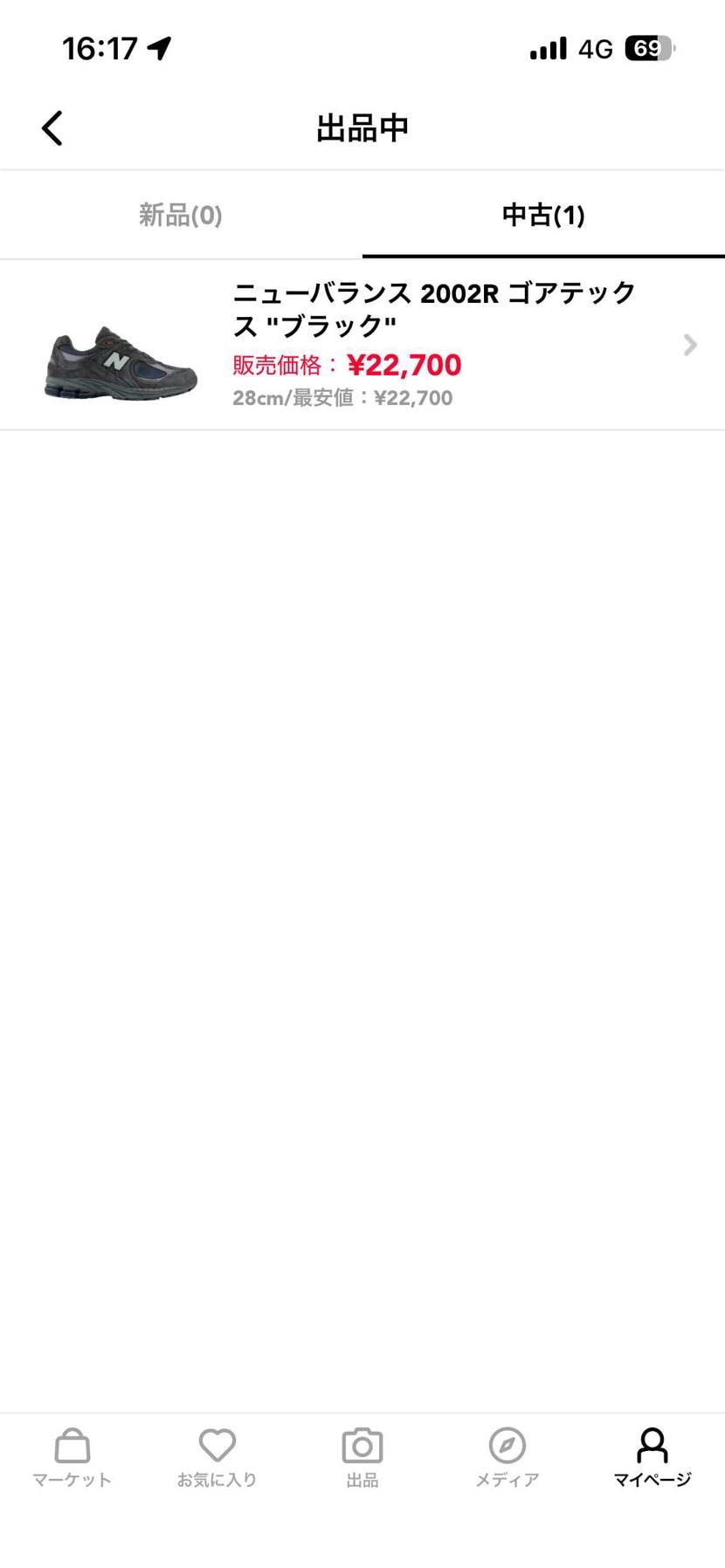Tap the 出品 camera tab
This screenshot has height=1568, width=725.
pyautogui.click(x=362, y=1457)
